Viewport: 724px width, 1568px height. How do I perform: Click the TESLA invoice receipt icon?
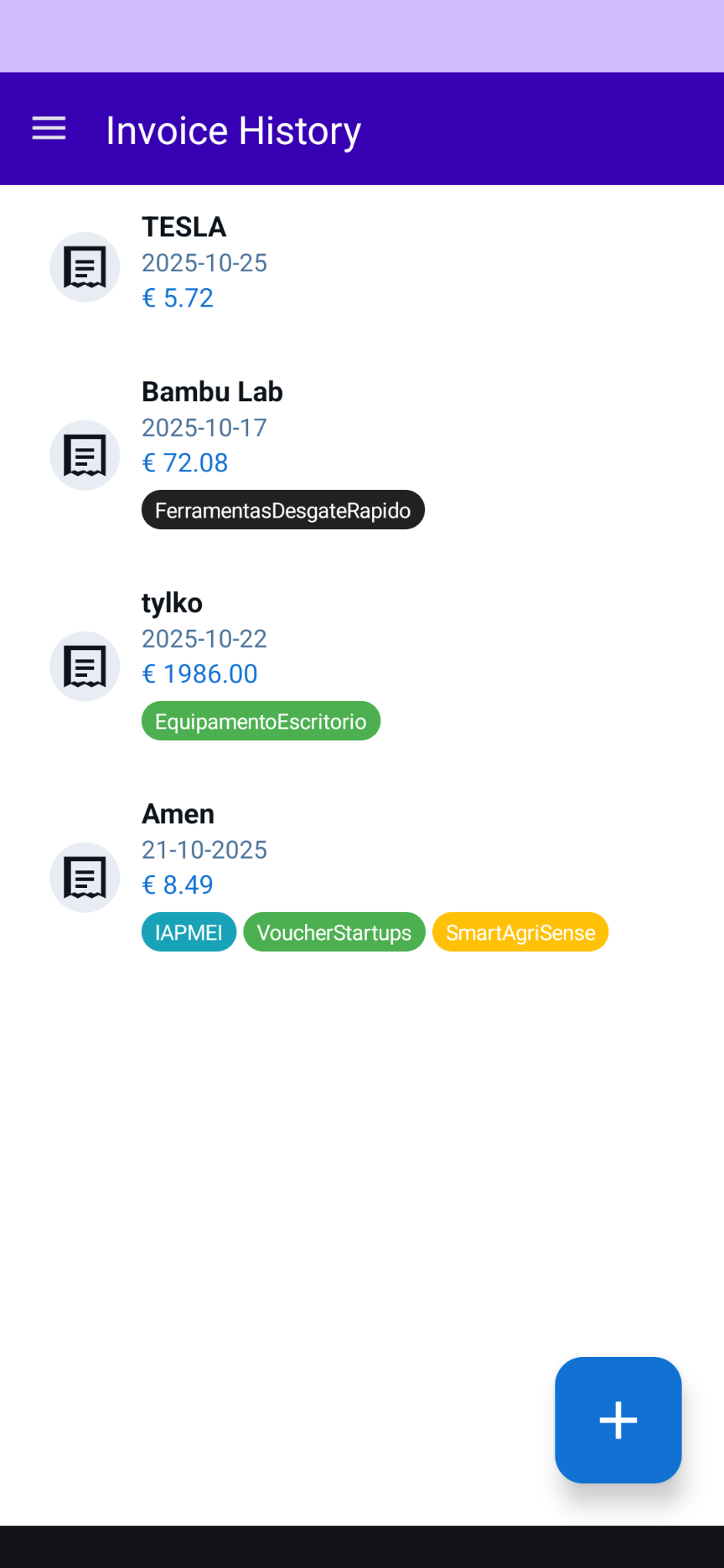[x=85, y=266]
